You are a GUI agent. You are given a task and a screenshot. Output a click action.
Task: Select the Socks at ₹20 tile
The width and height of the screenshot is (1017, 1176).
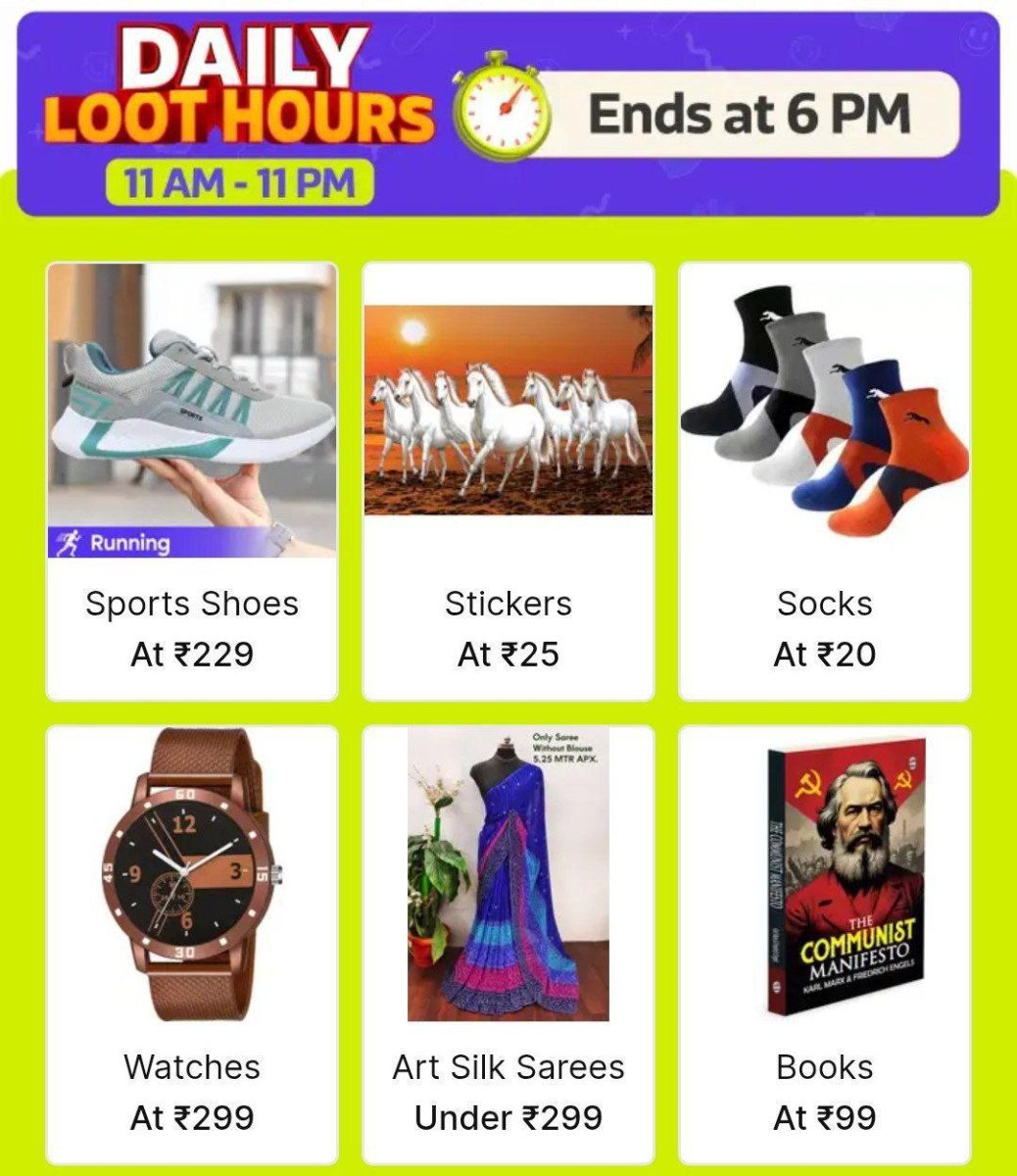[824, 480]
